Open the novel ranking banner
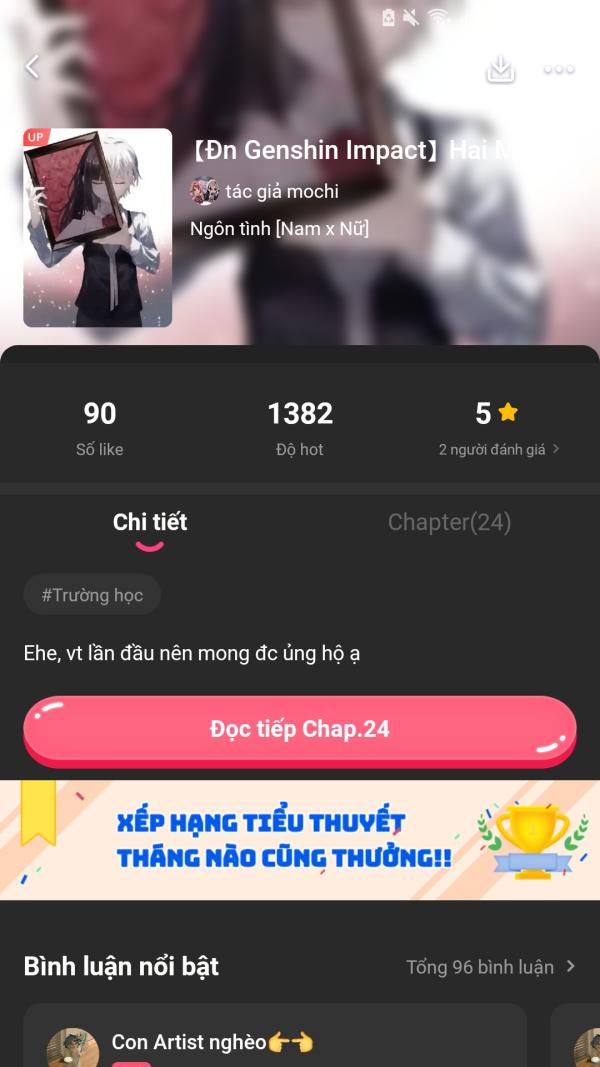Viewport: 600px width, 1067px height. (300, 840)
